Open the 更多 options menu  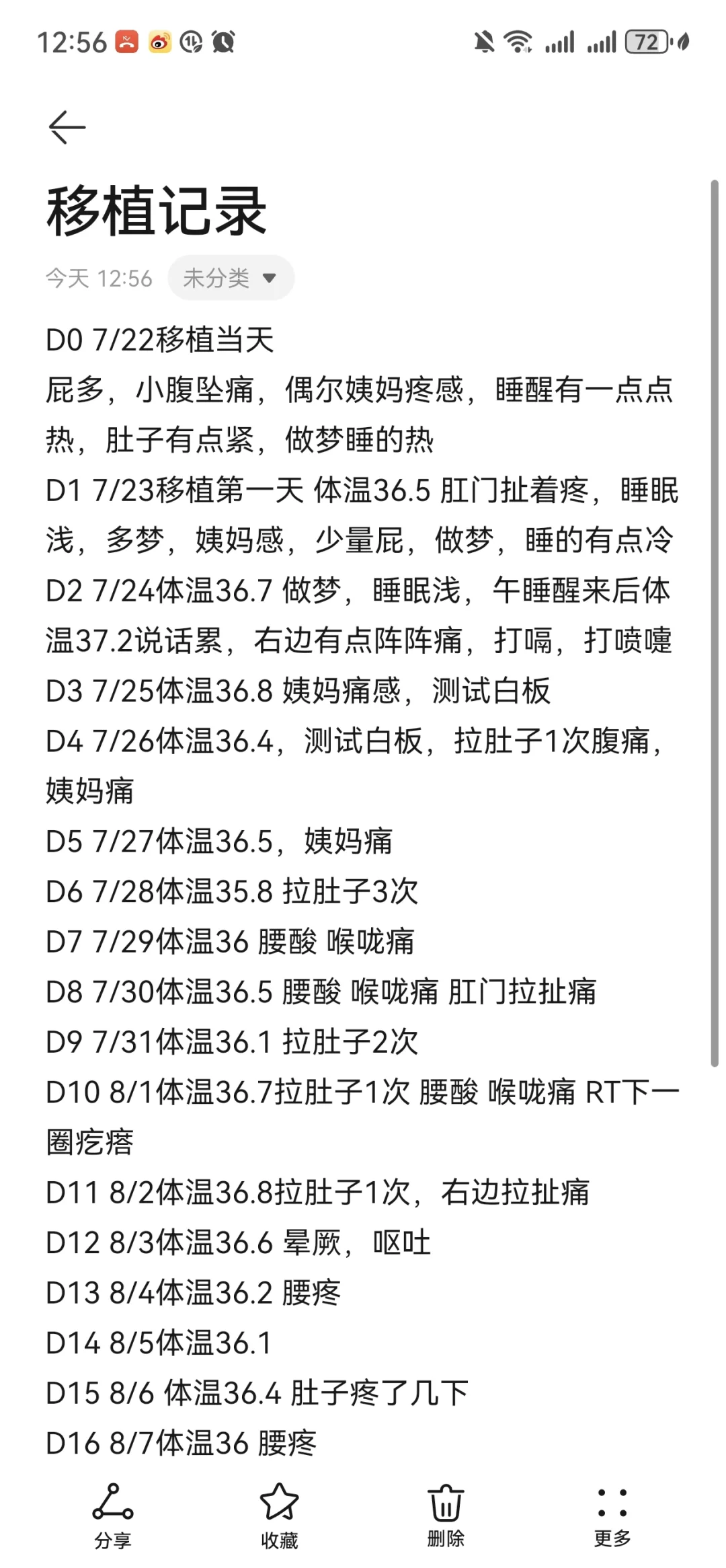612,1516
